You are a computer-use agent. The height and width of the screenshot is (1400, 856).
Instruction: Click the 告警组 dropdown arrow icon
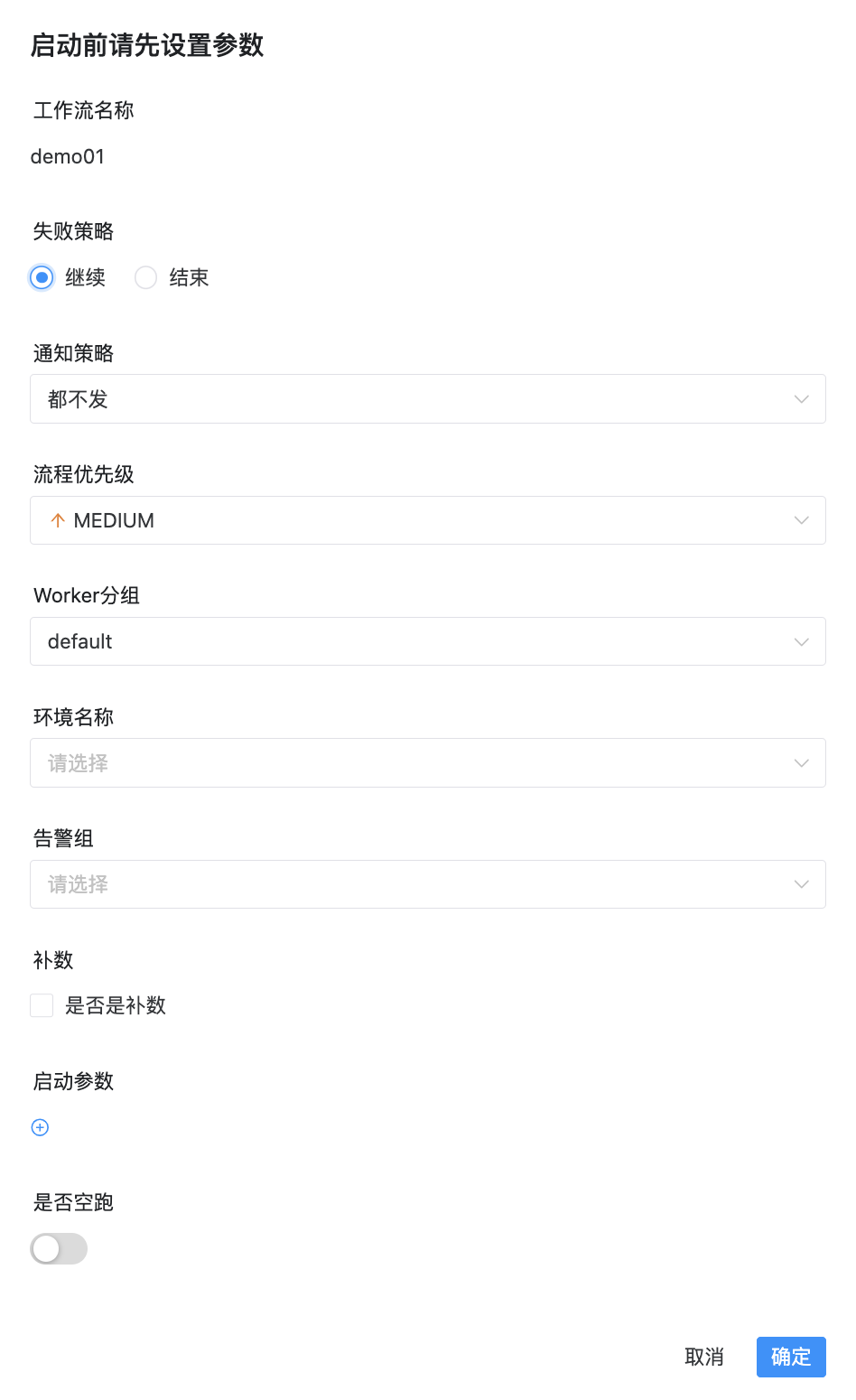pos(801,884)
